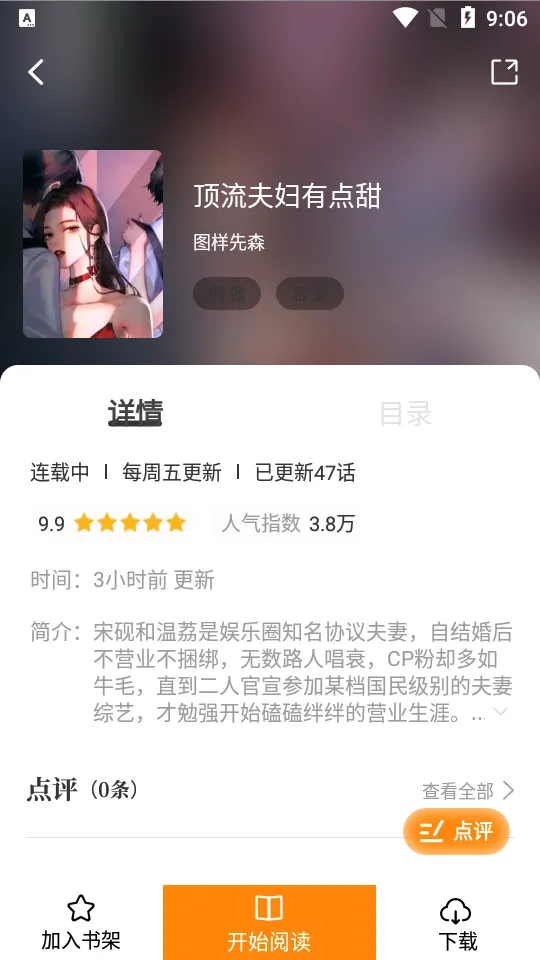
Task: Write a review with the orange 点评 button
Action: pos(456,831)
